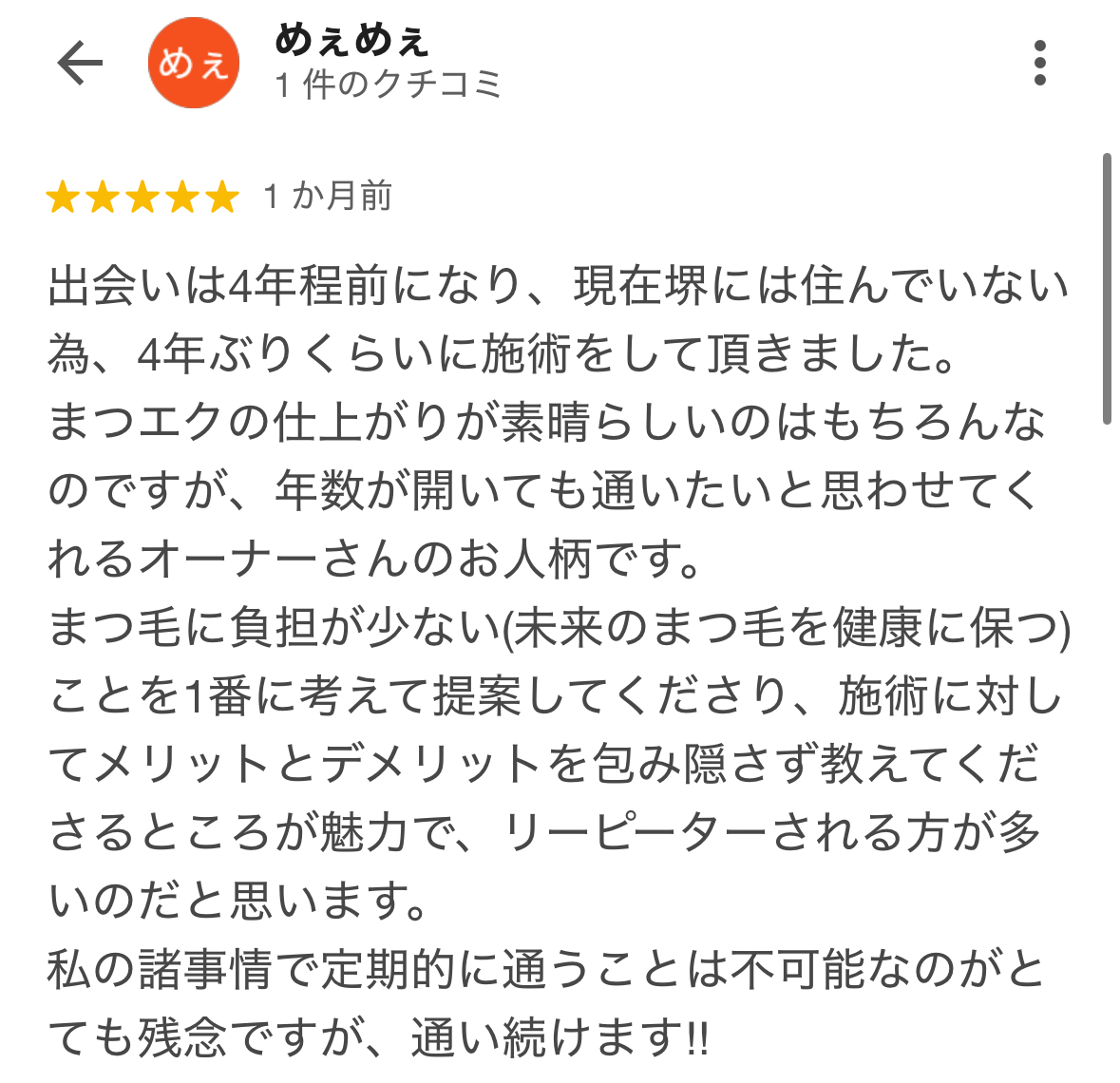This screenshot has width=1120, height=1083.
Task: Open the three-dot overflow menu
Action: click(1040, 64)
